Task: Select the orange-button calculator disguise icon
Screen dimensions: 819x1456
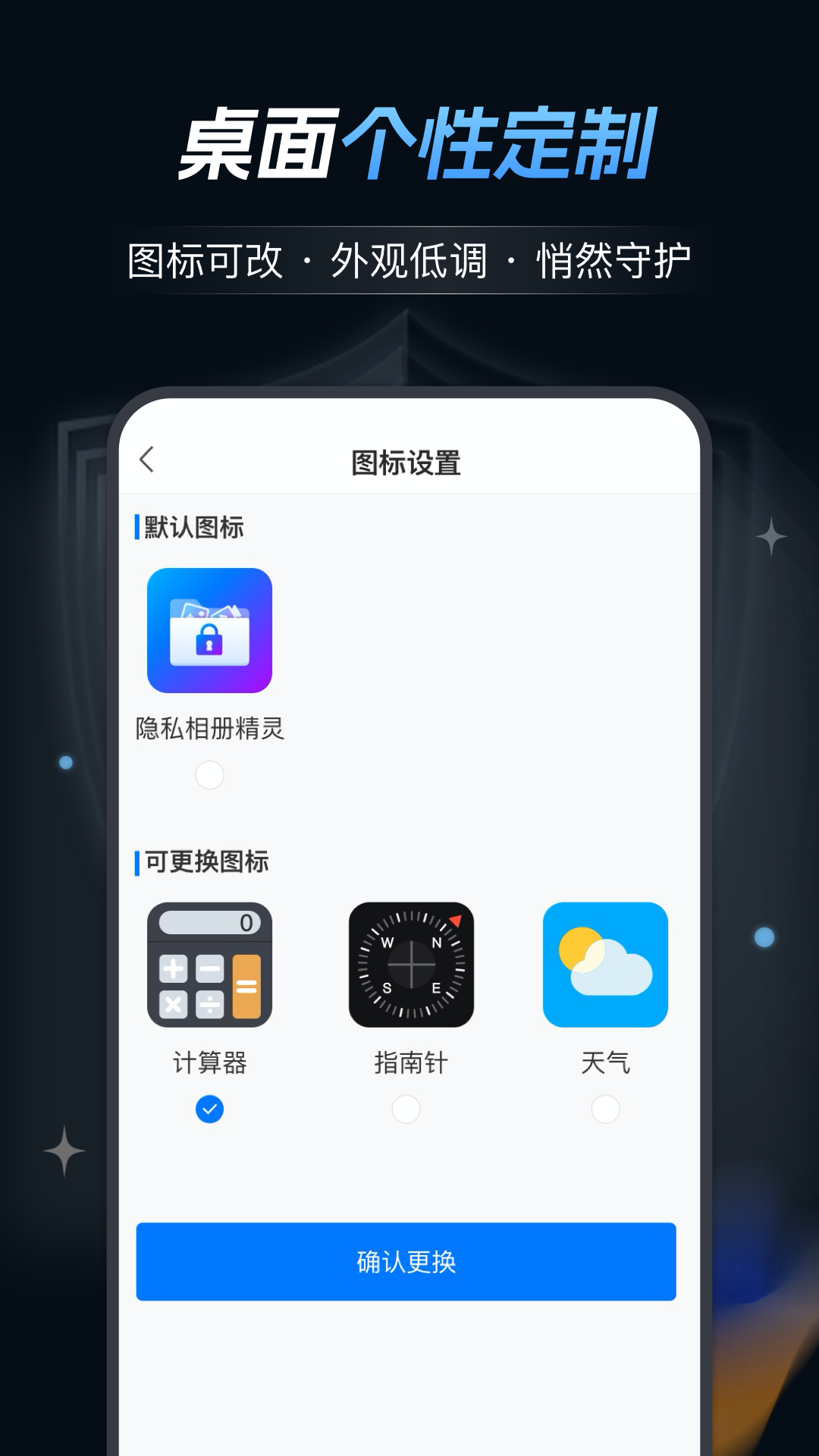Action: (x=210, y=965)
